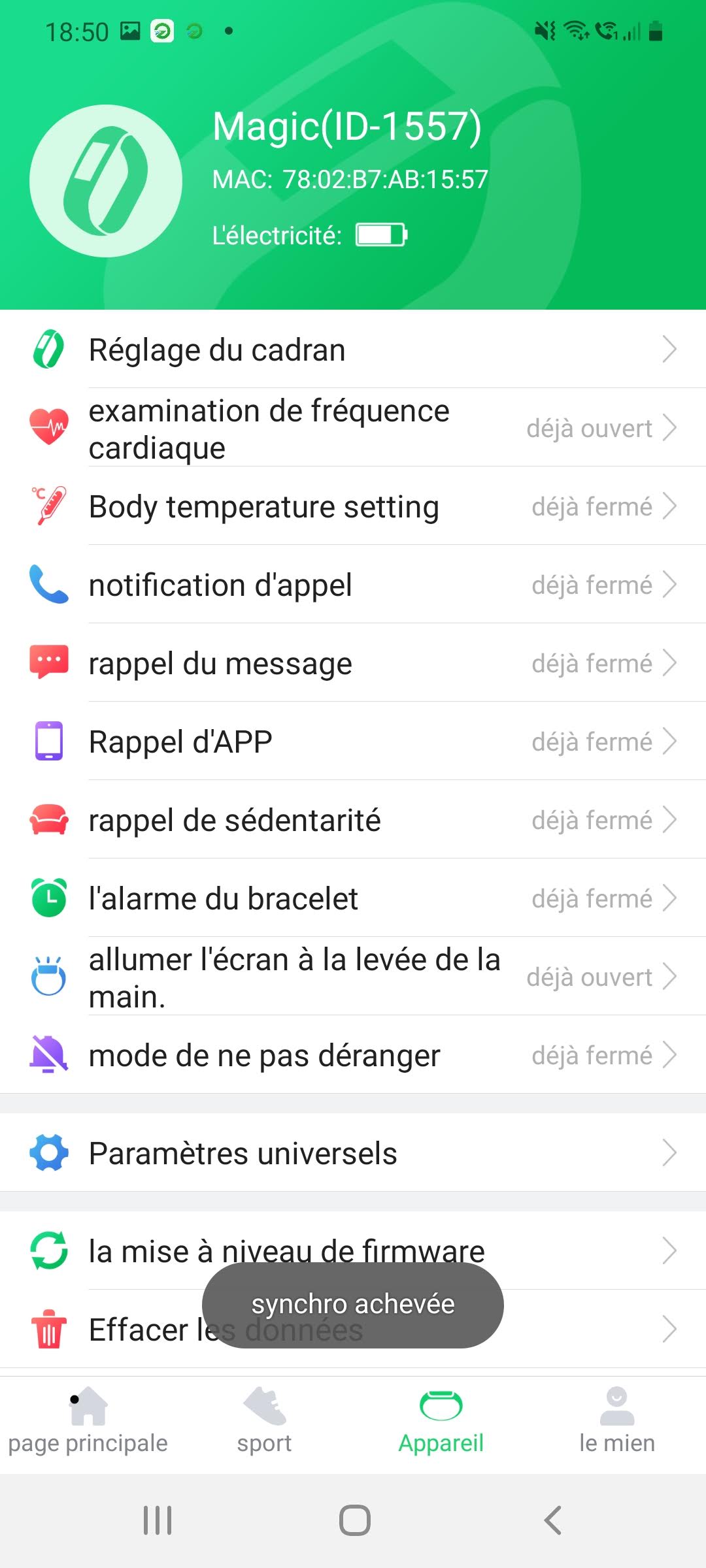Screen dimensions: 706x1568
Task: Open Réglage du cadran settings
Action: click(x=353, y=350)
